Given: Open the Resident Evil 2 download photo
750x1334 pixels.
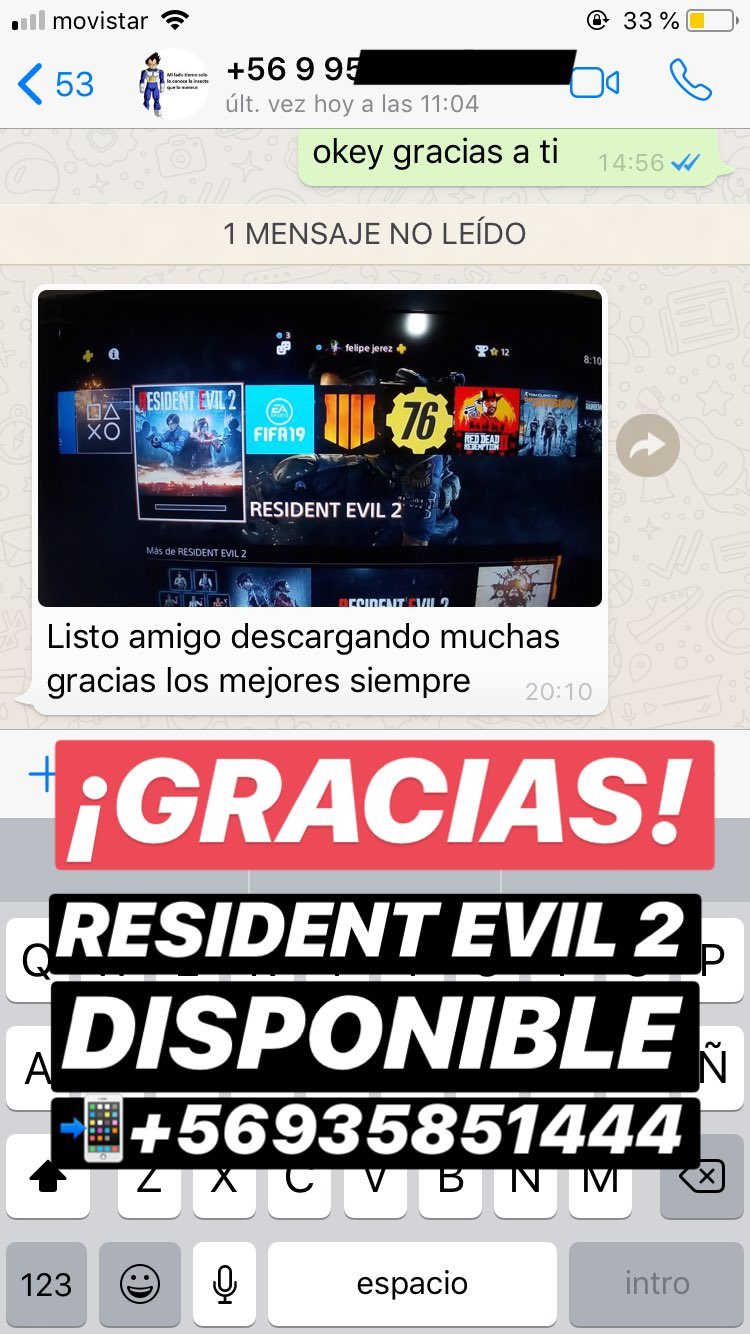Looking at the screenshot, I should coord(320,449).
